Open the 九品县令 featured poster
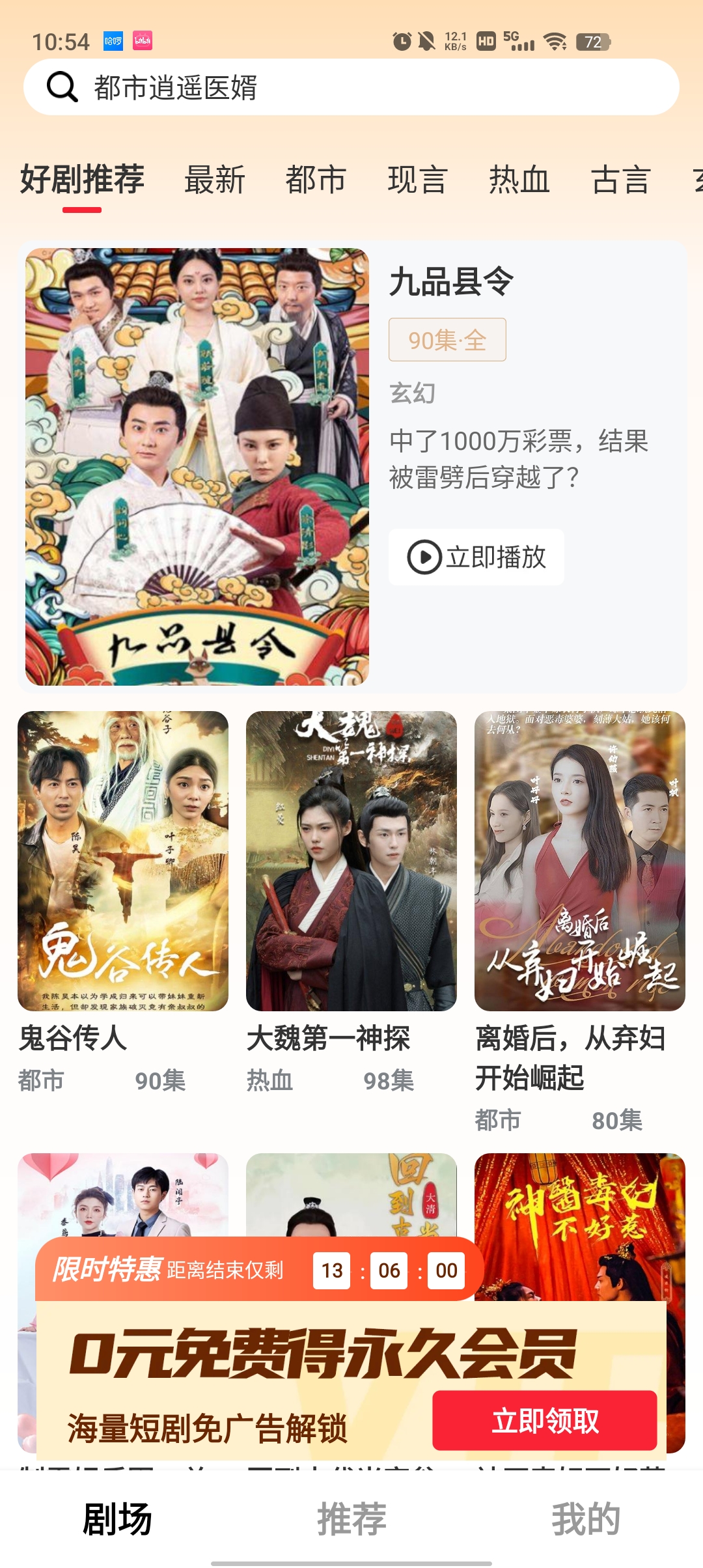Screen dimensions: 703x1568 (197, 466)
